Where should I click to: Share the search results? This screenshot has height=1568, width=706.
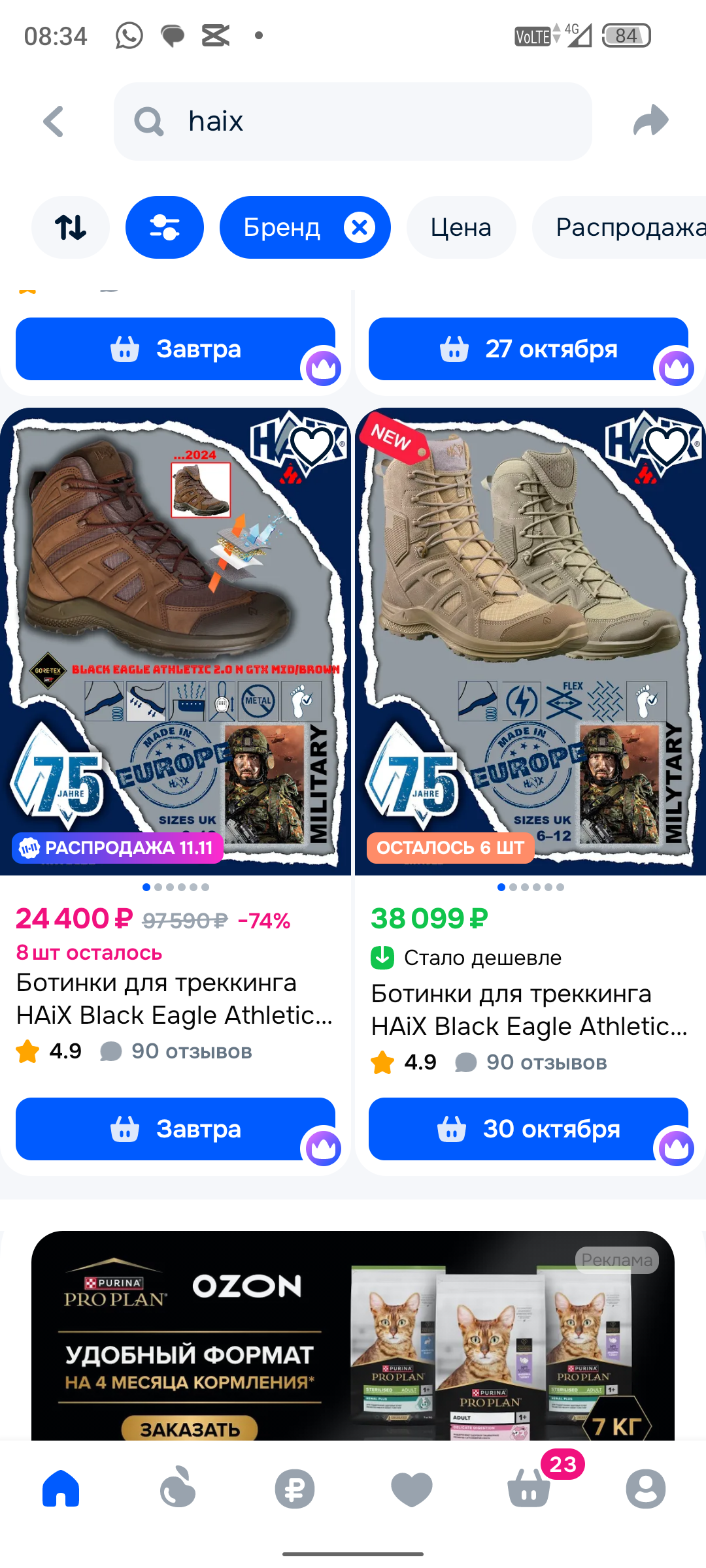[650, 122]
